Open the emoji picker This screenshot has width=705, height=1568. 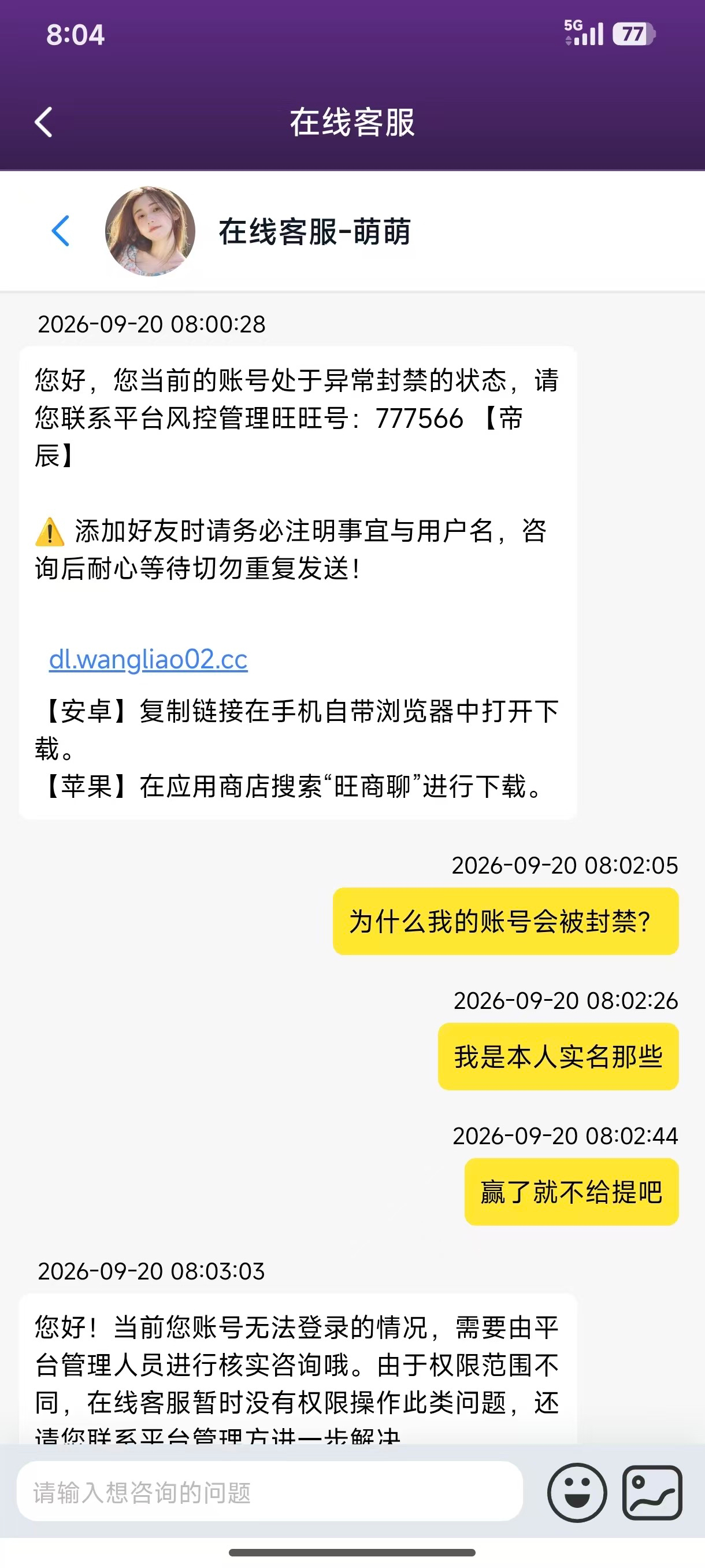[577, 1492]
